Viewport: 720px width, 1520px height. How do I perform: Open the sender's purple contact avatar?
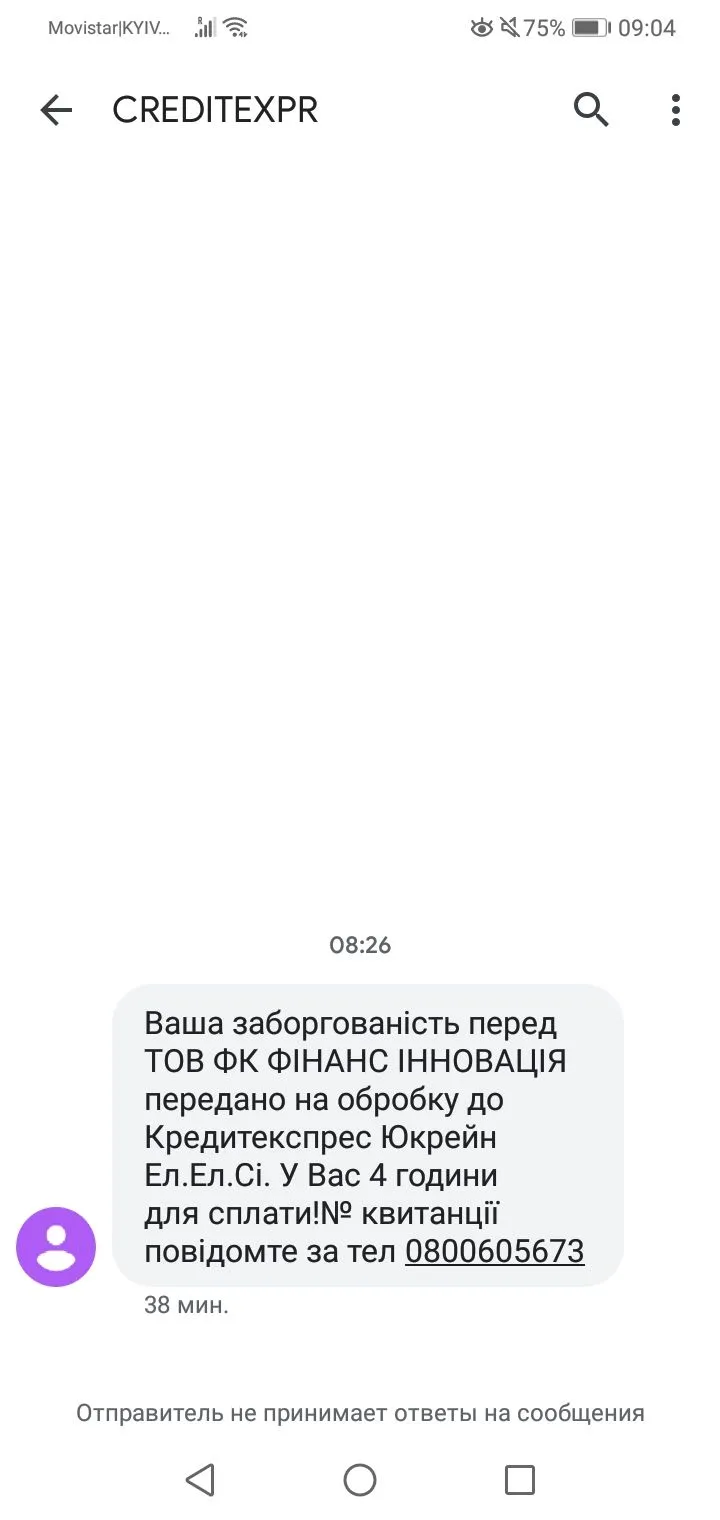(x=56, y=1247)
